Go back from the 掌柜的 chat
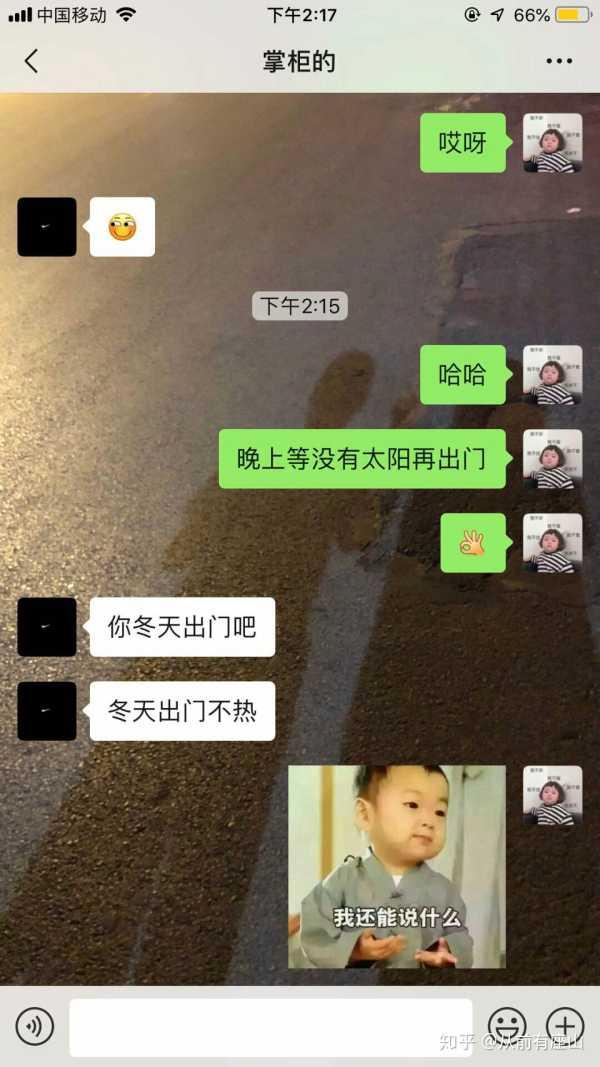 [x=31, y=61]
